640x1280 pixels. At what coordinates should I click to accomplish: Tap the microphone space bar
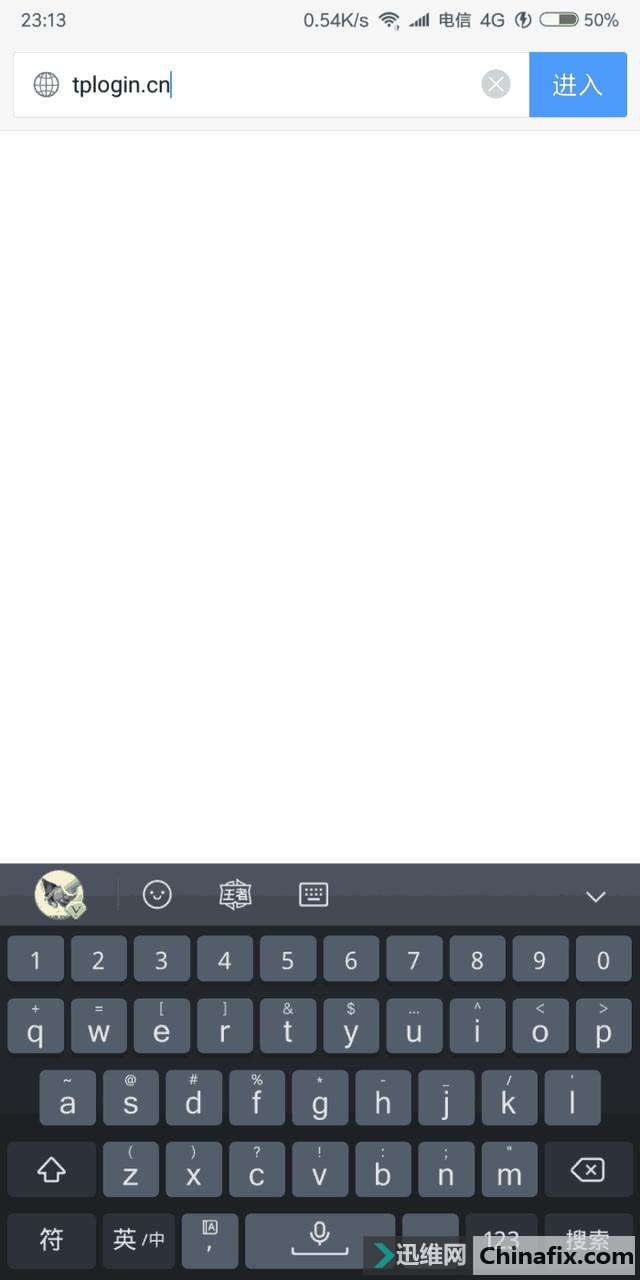[320, 1240]
